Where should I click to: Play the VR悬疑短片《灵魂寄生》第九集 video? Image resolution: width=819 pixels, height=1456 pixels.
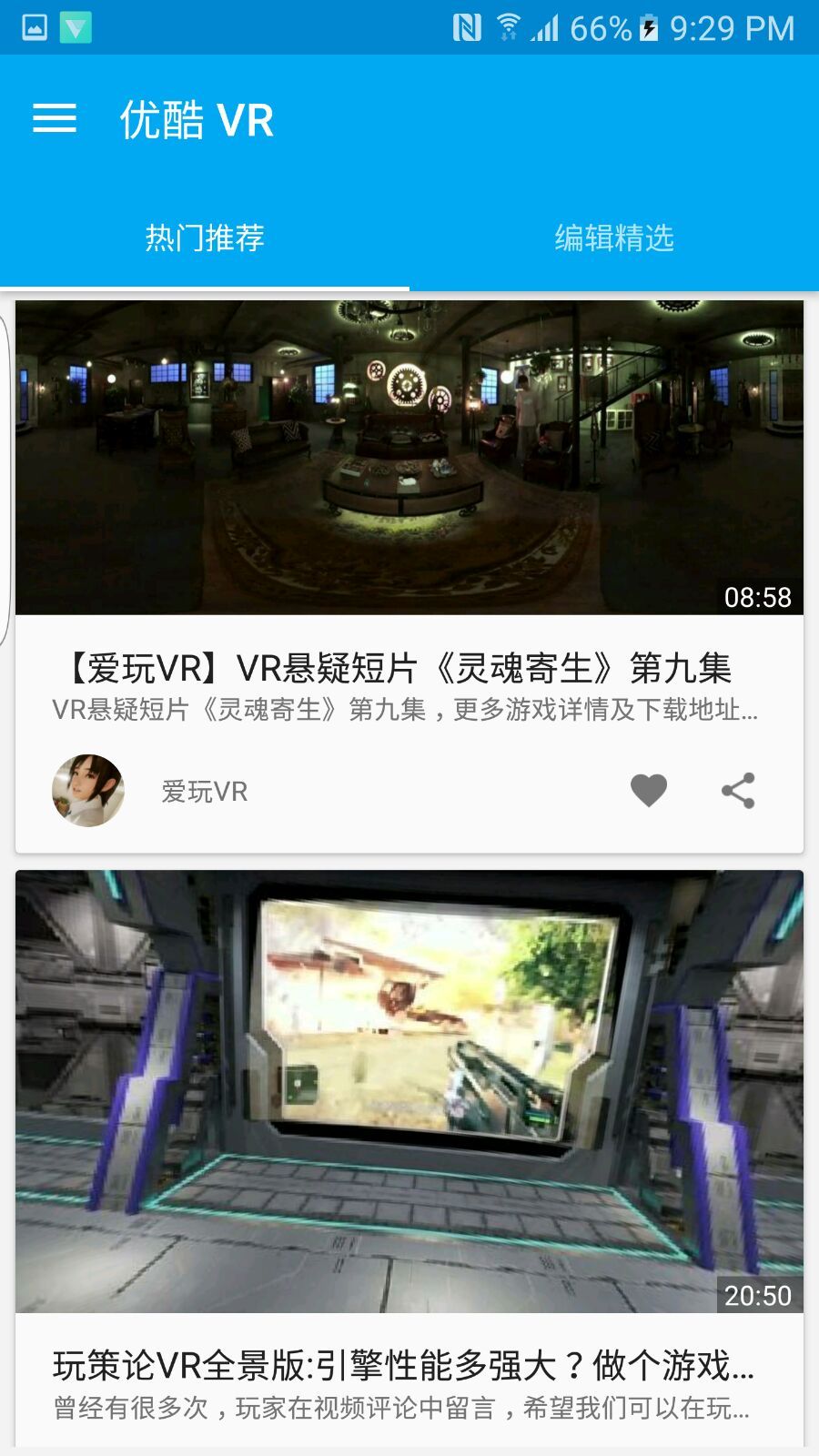pos(409,455)
